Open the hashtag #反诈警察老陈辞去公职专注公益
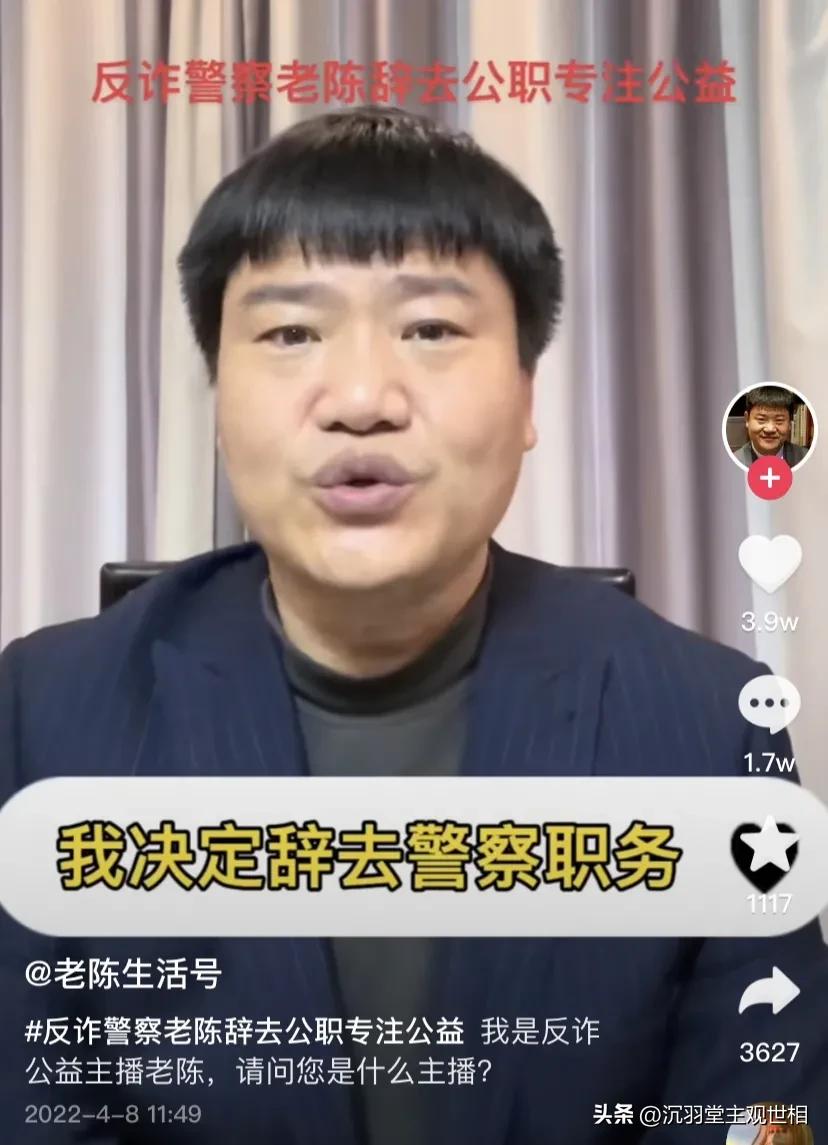Image resolution: width=828 pixels, height=1145 pixels. 245,1030
